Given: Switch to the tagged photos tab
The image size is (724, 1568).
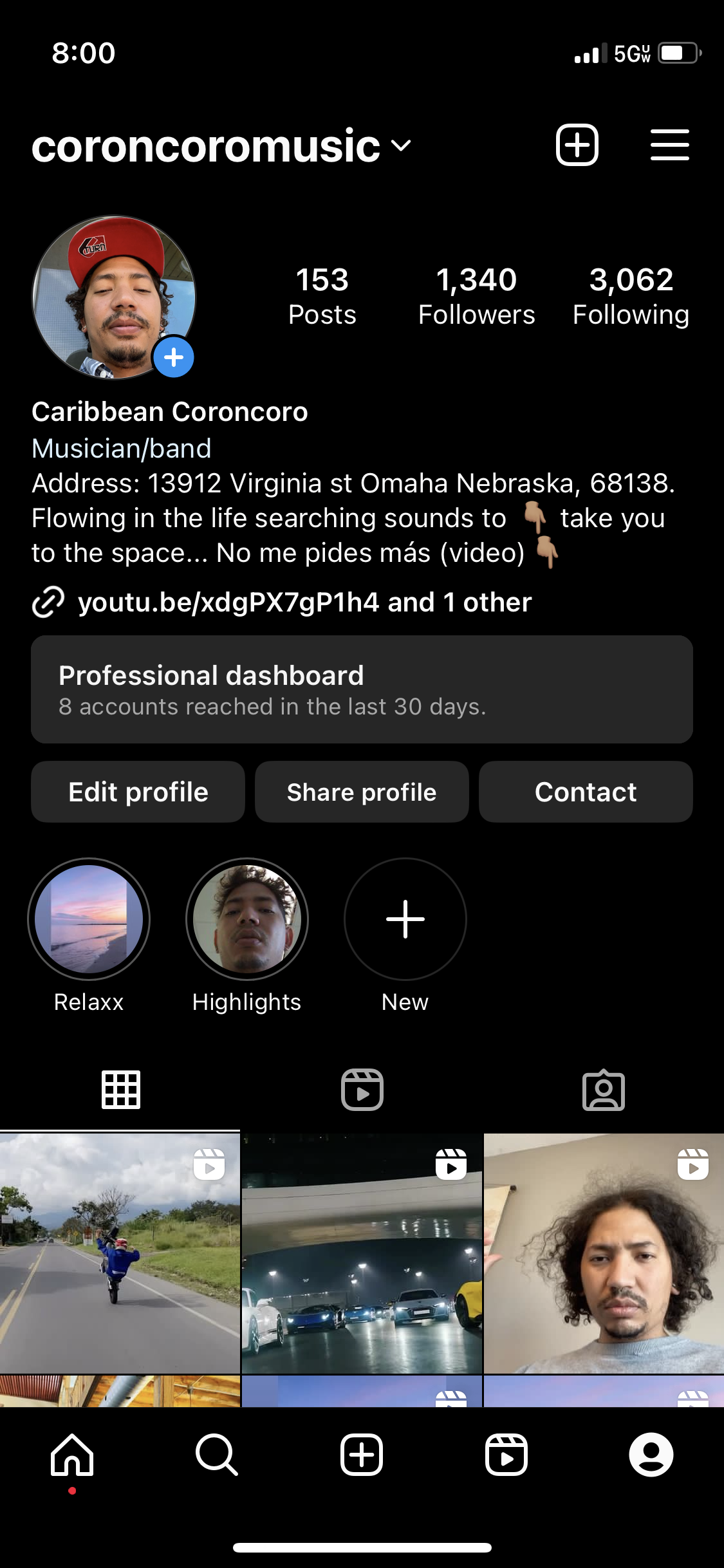Looking at the screenshot, I should point(603,1090).
